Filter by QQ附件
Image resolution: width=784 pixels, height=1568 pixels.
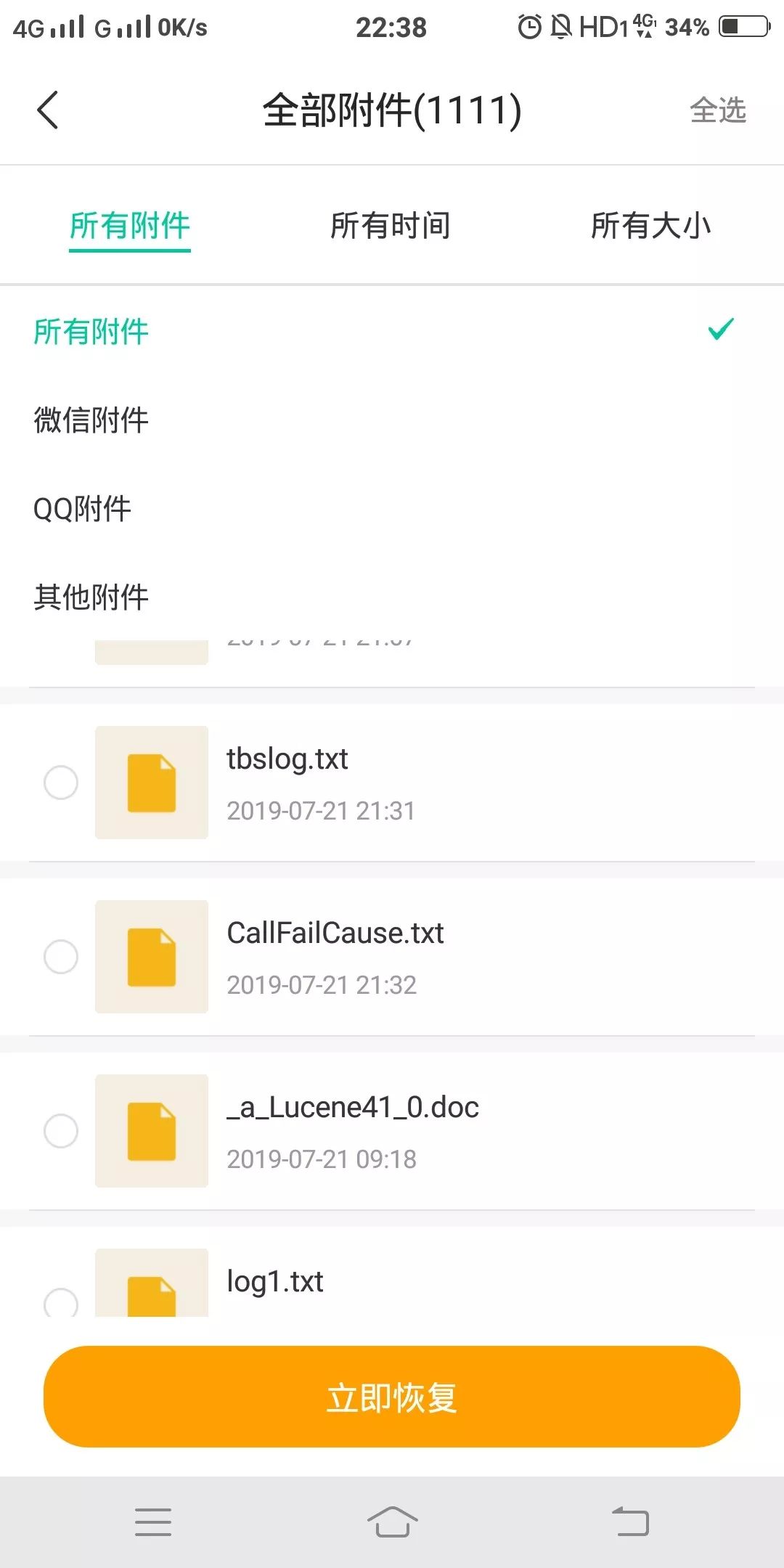(83, 509)
